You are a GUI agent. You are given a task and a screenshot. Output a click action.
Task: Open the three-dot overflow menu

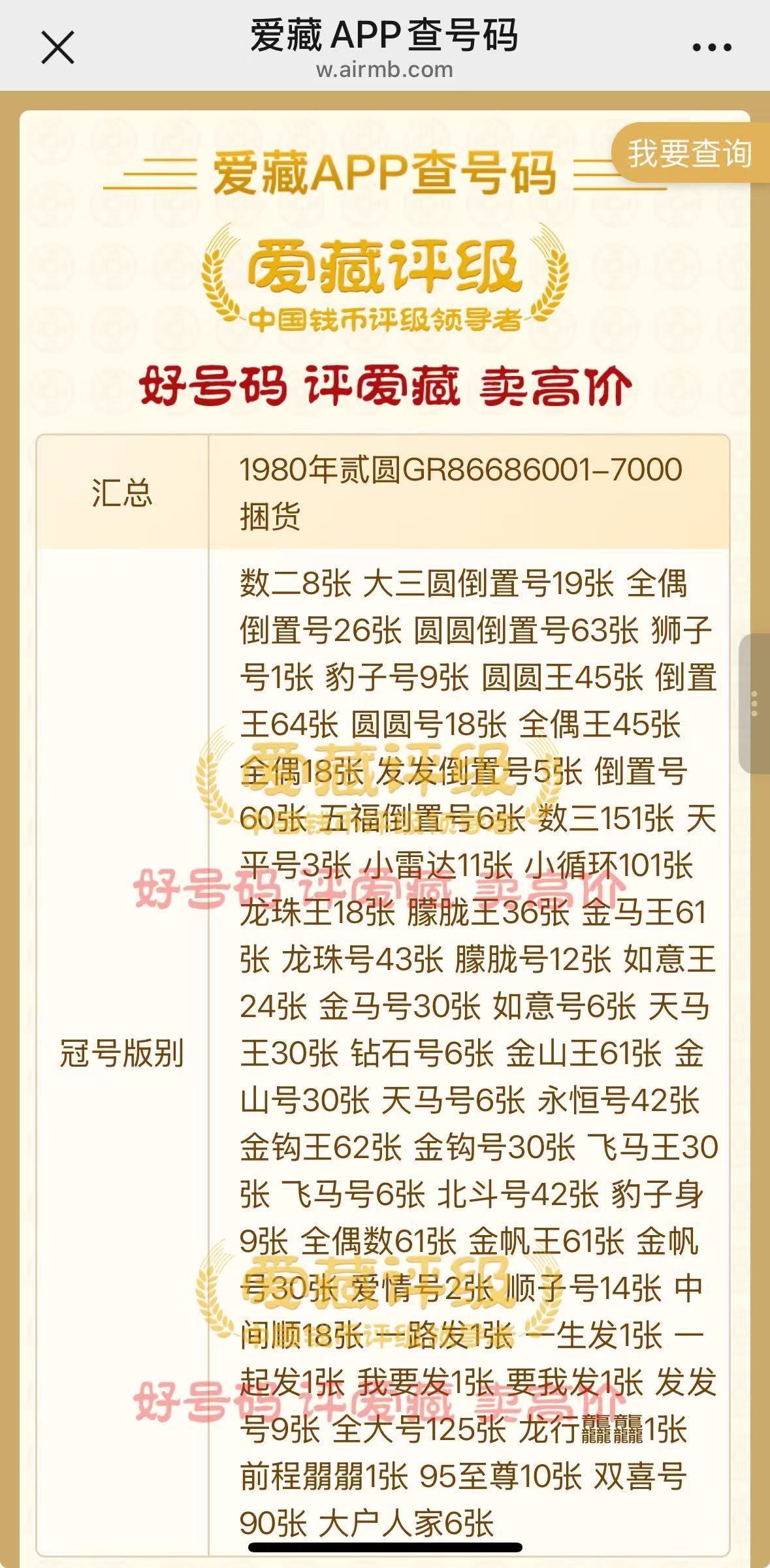point(711,47)
